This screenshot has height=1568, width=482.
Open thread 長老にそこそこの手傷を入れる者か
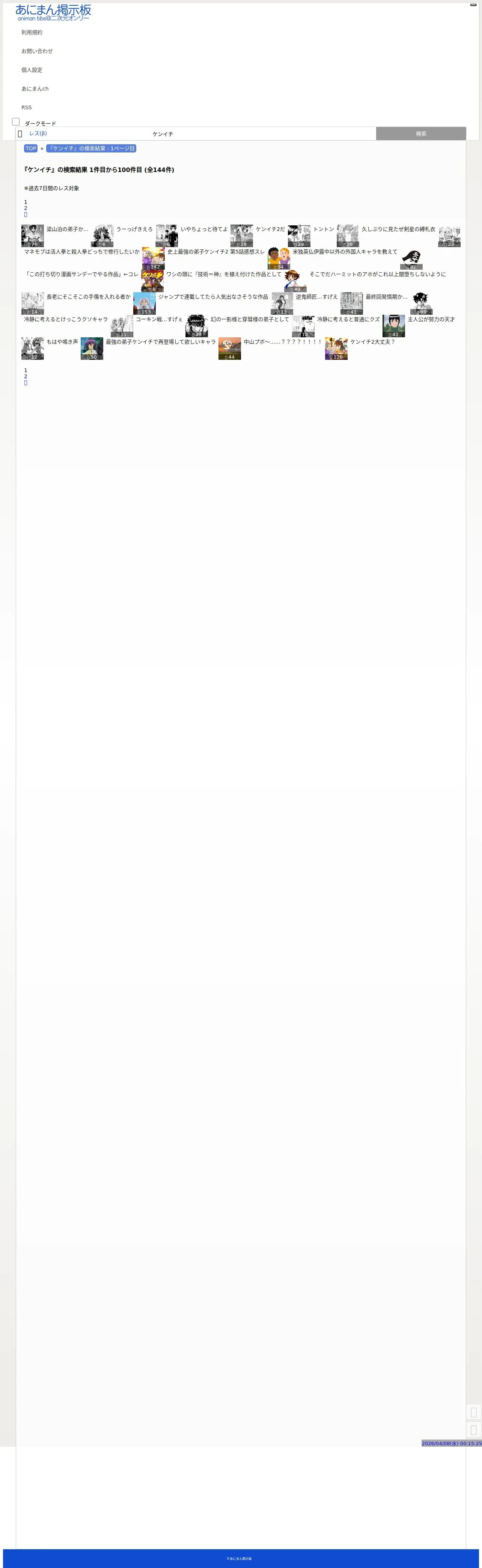88,297
